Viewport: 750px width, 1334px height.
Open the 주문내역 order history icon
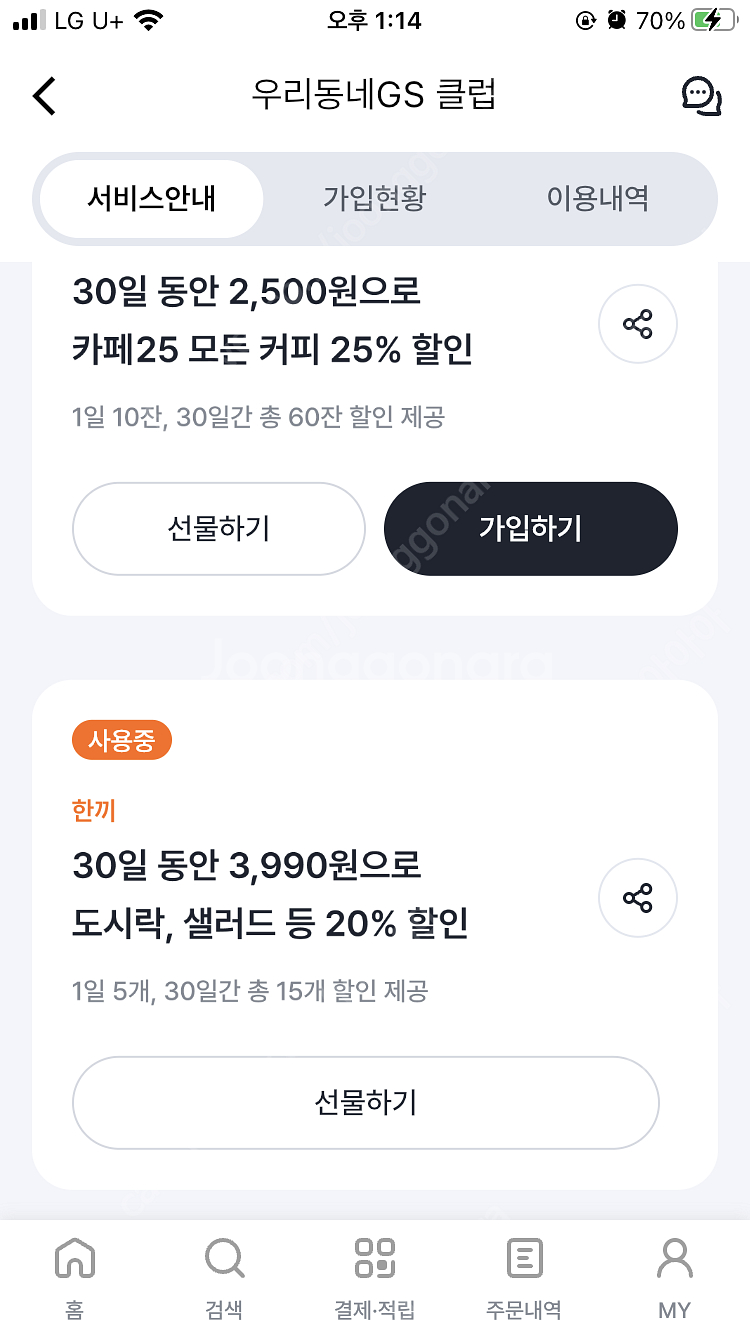[x=524, y=1272]
